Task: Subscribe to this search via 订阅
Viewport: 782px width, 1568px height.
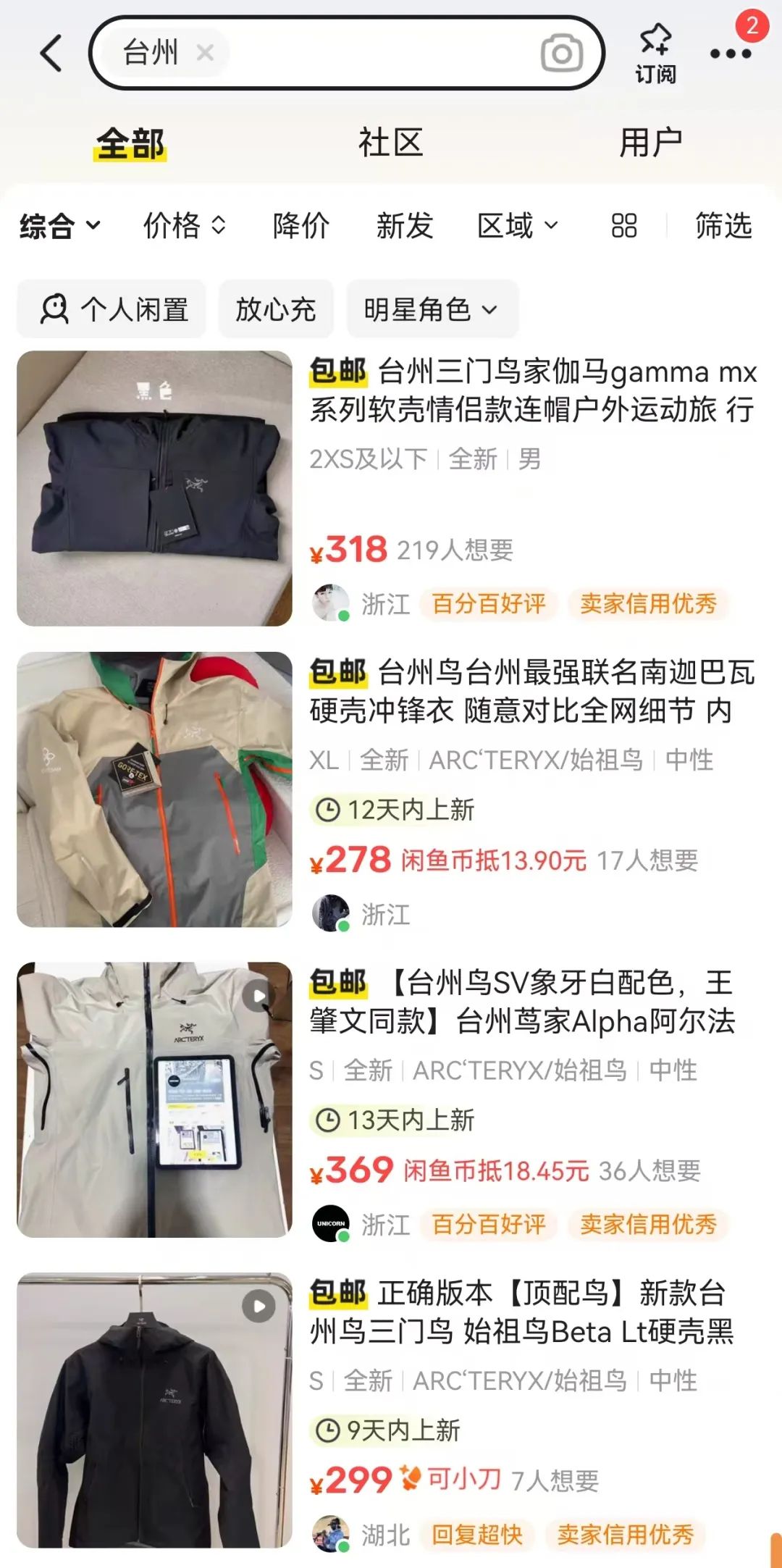Action: pos(655,53)
